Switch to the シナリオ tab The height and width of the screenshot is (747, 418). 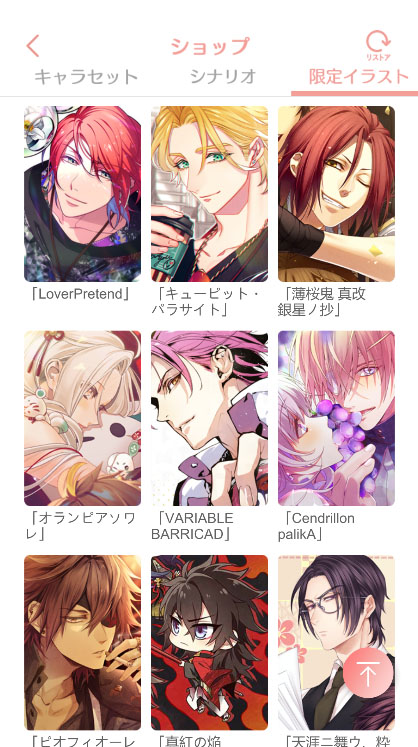click(223, 77)
